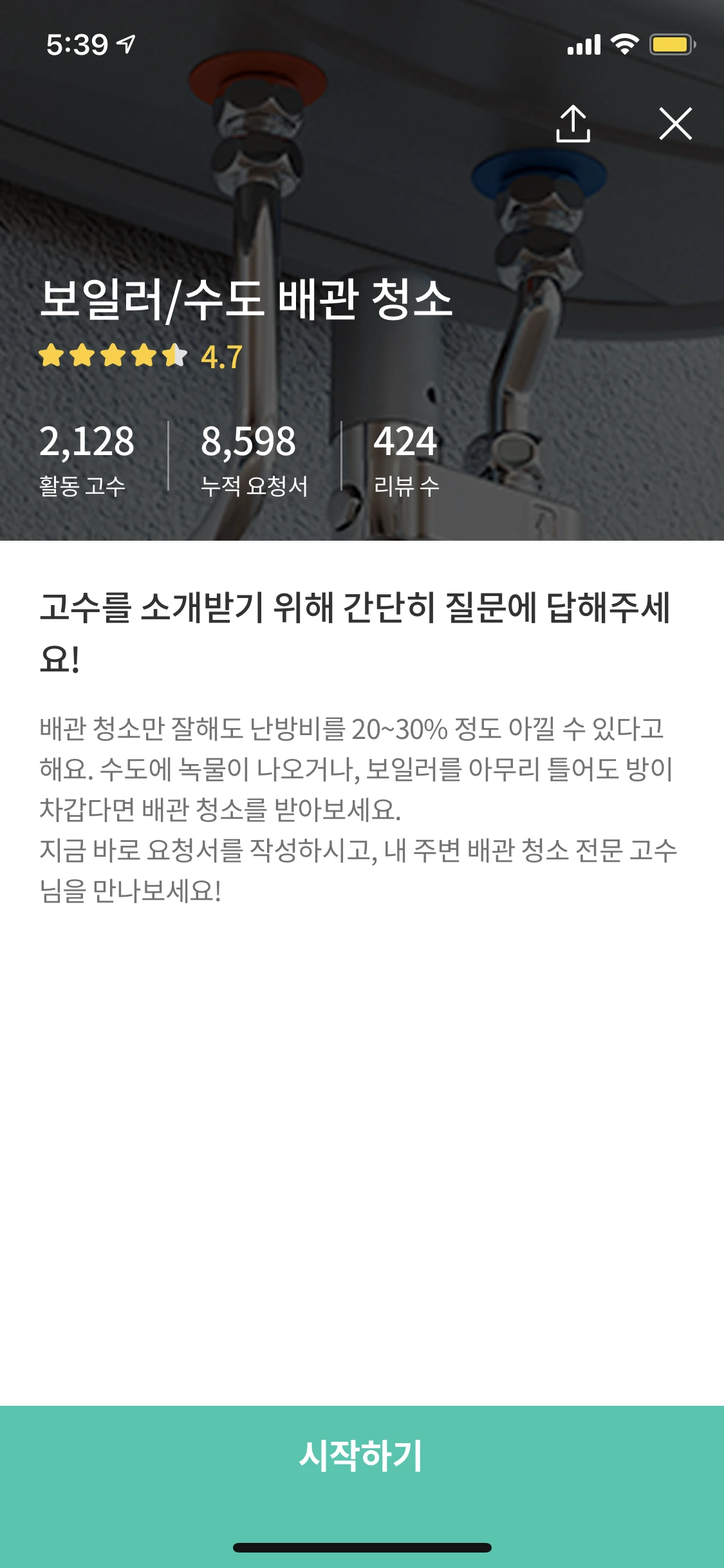This screenshot has height=1568, width=724.
Task: Tap the cellular signal bars icon
Action: [583, 44]
